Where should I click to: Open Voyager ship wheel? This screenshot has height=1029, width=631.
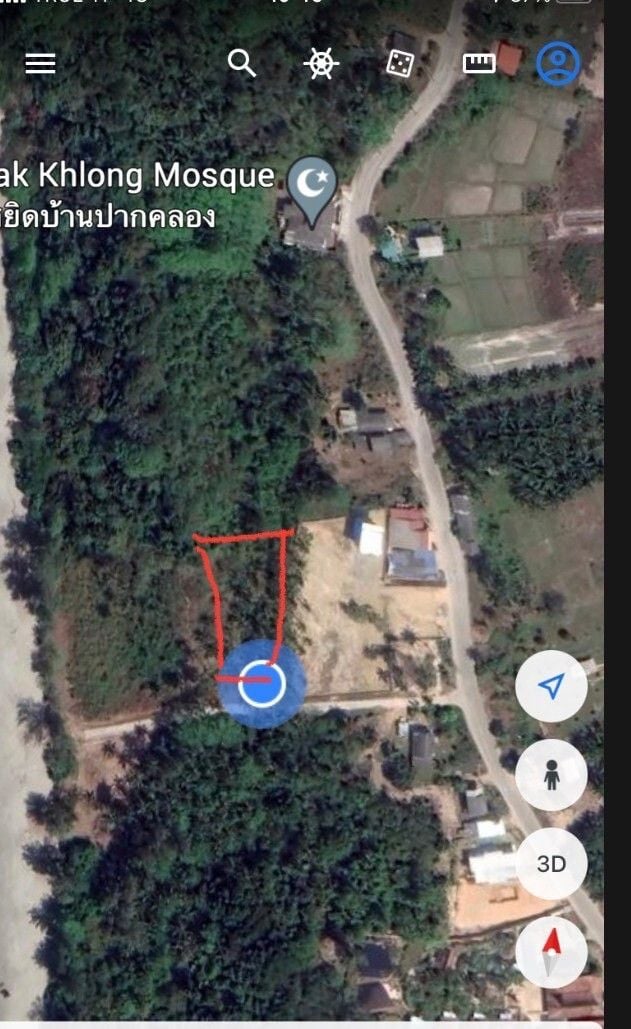coord(321,64)
